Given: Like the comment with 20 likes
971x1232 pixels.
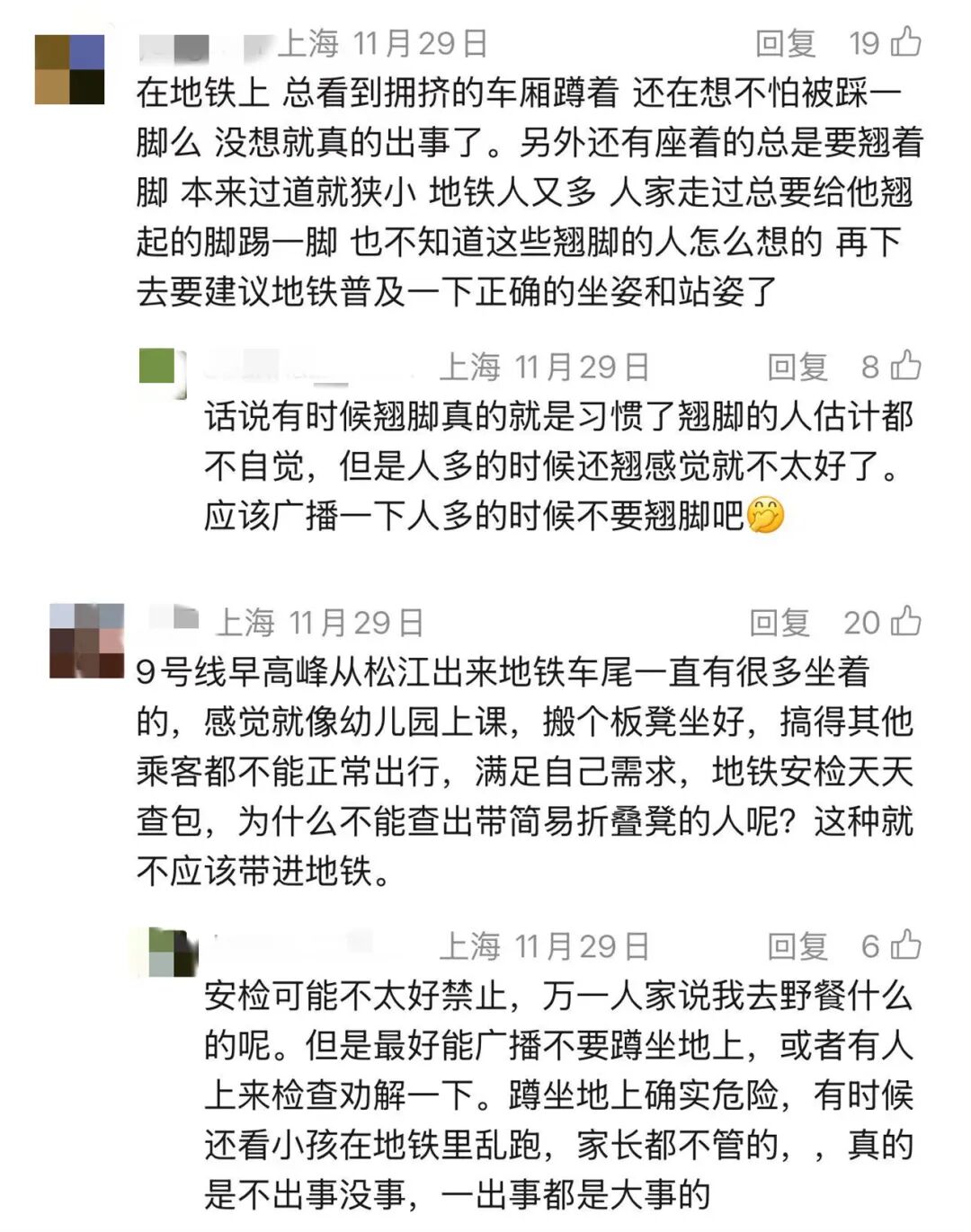Looking at the screenshot, I should tap(905, 621).
